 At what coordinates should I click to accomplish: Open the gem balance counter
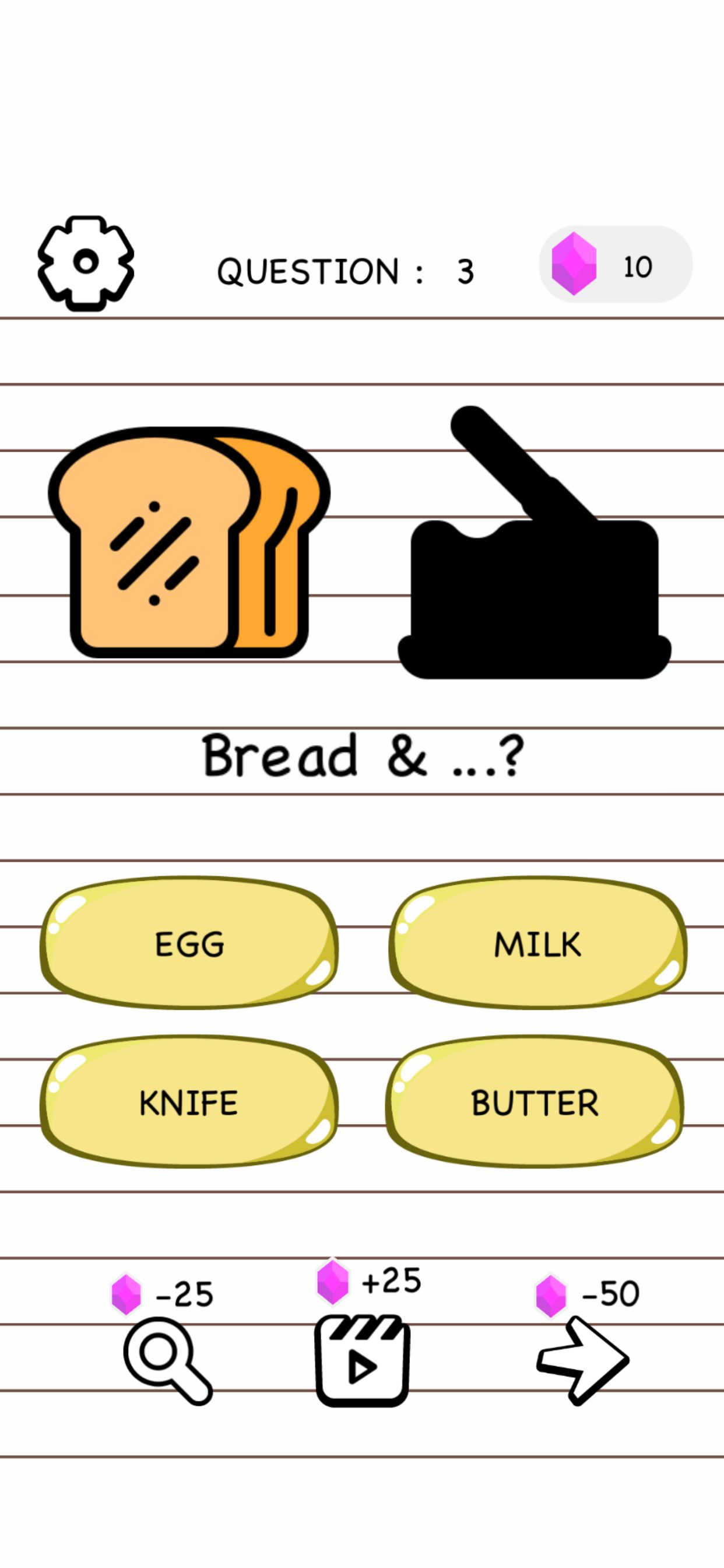tap(616, 264)
